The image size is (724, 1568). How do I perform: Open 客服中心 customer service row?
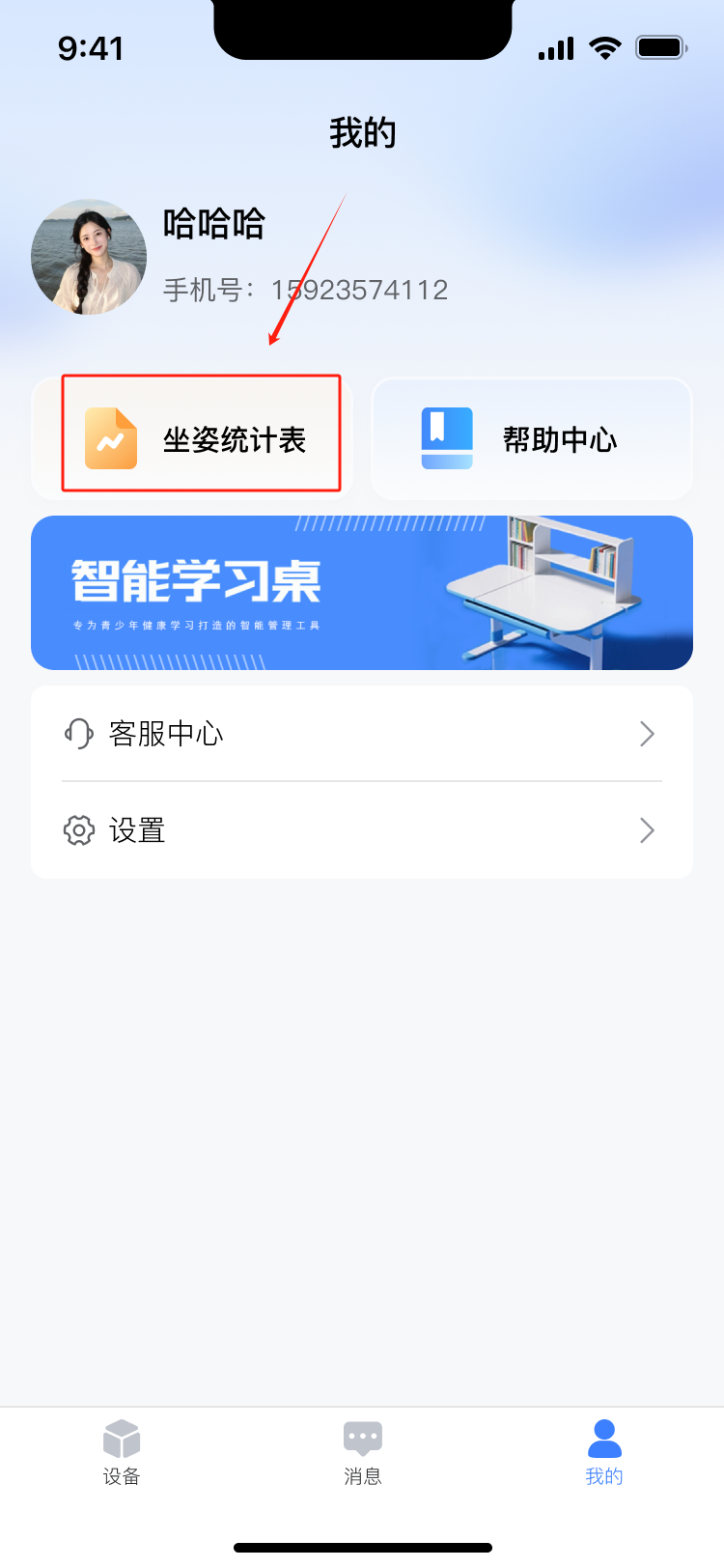coord(362,734)
